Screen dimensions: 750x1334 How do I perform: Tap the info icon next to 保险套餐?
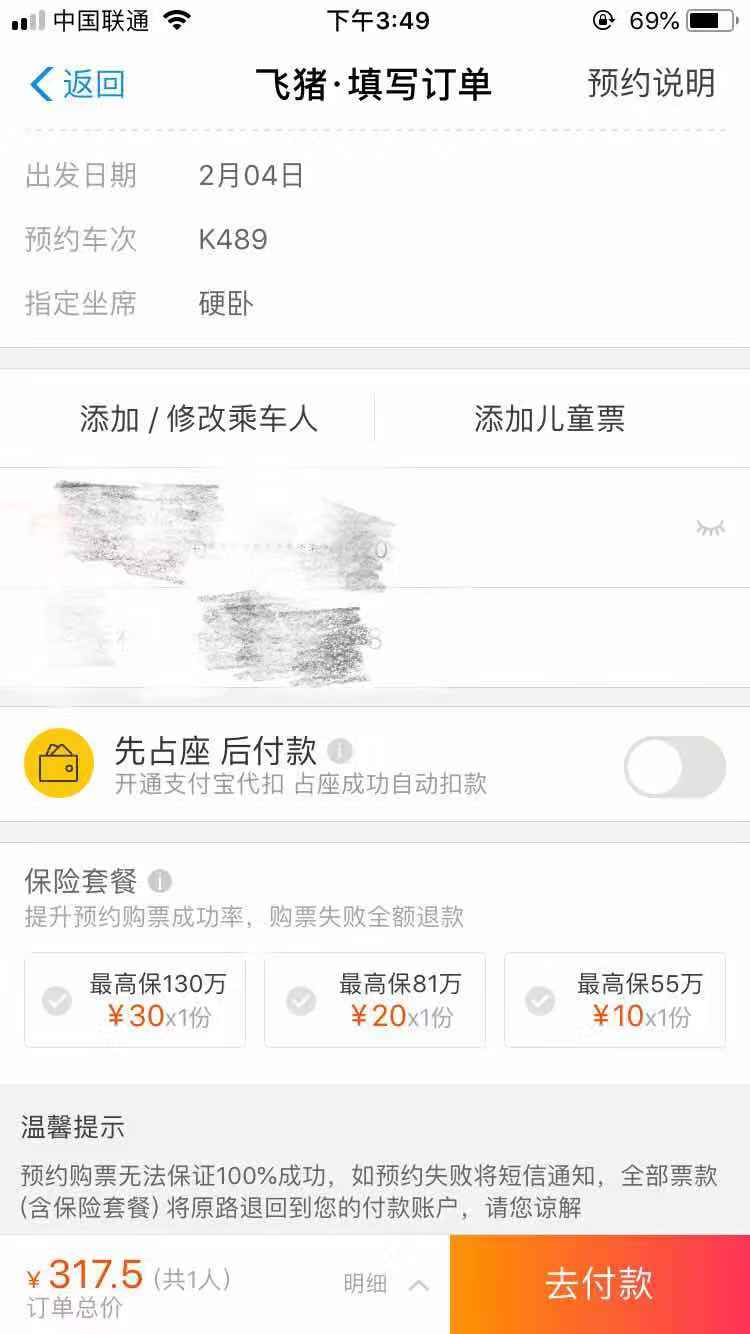(x=158, y=880)
